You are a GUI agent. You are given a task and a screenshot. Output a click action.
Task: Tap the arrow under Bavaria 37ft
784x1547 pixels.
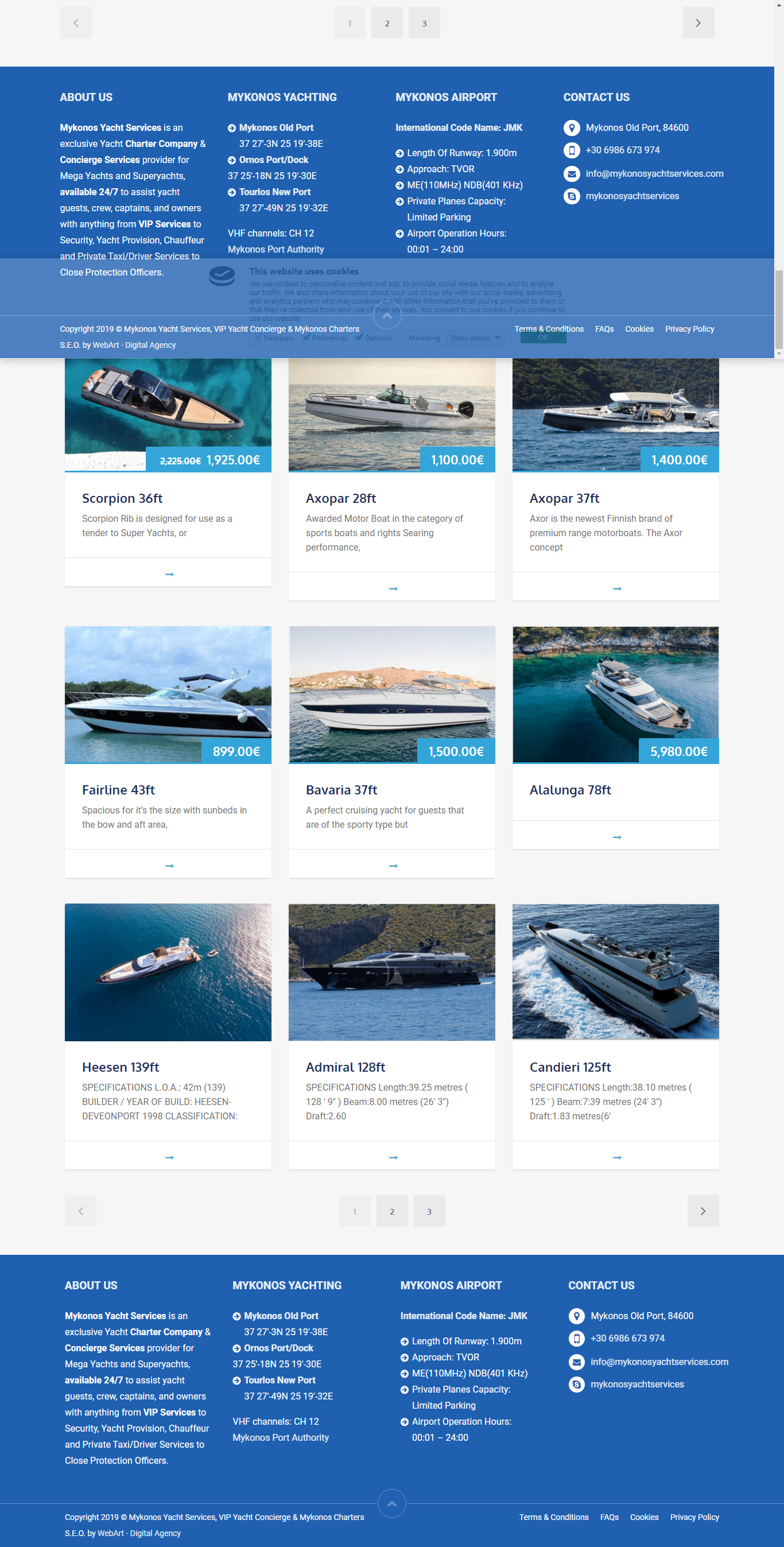393,866
